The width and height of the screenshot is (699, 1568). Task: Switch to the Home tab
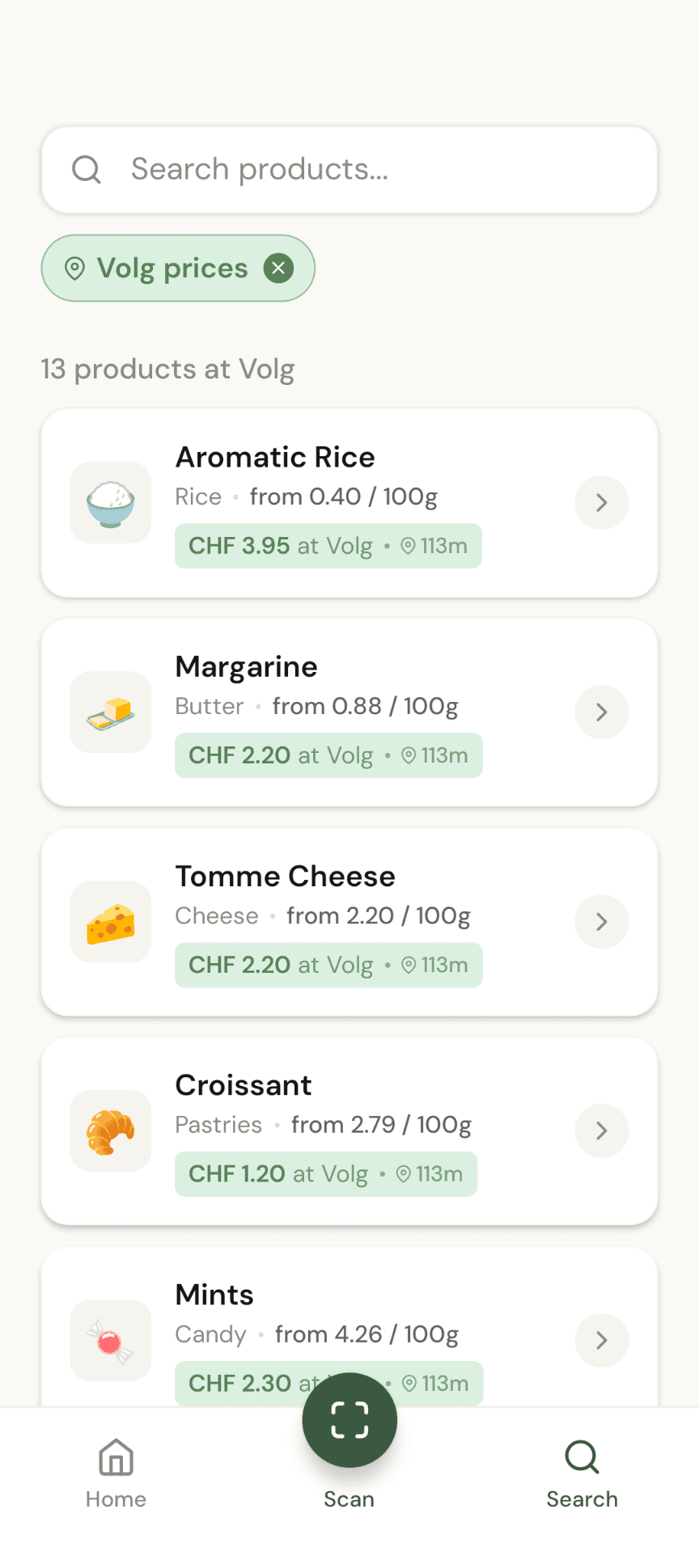point(116,1472)
